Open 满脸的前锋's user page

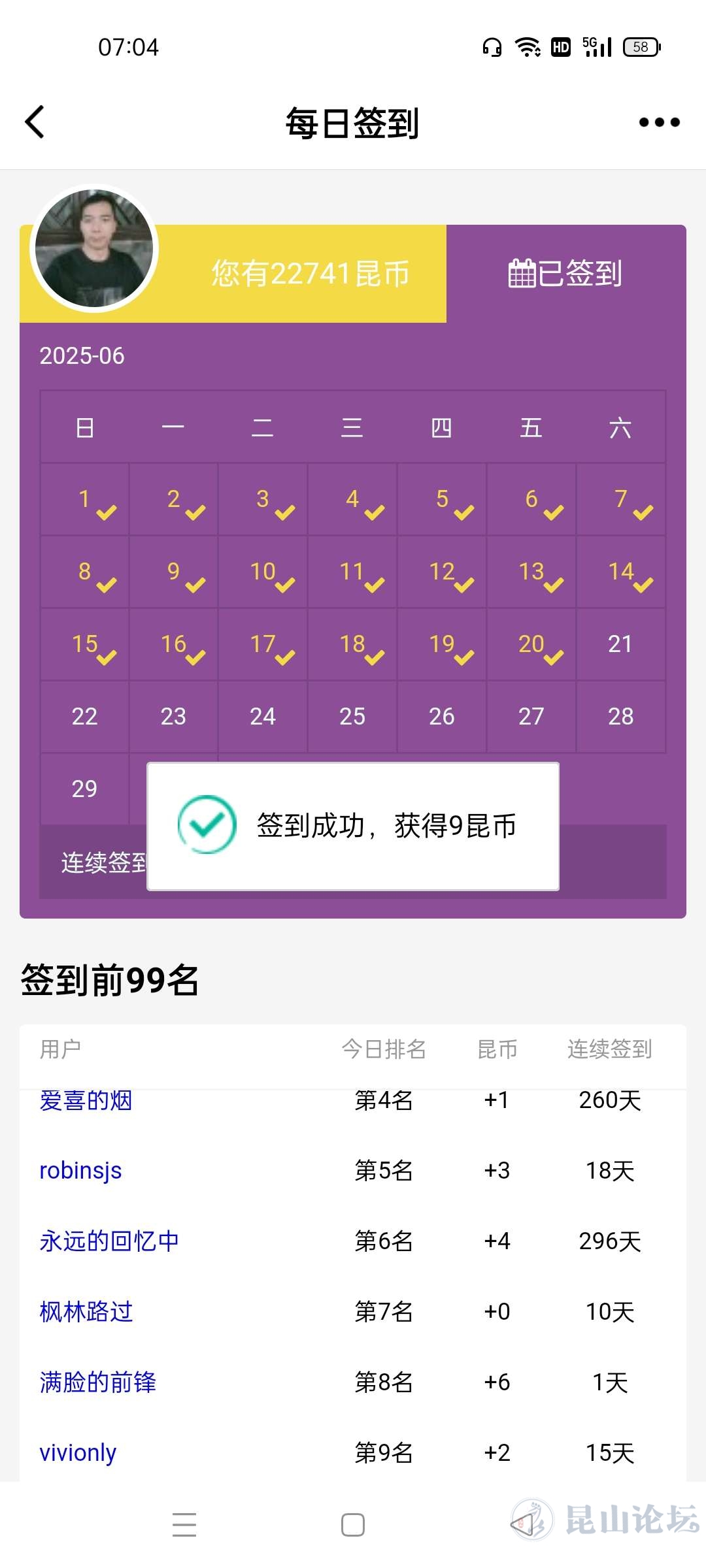[x=97, y=1382]
